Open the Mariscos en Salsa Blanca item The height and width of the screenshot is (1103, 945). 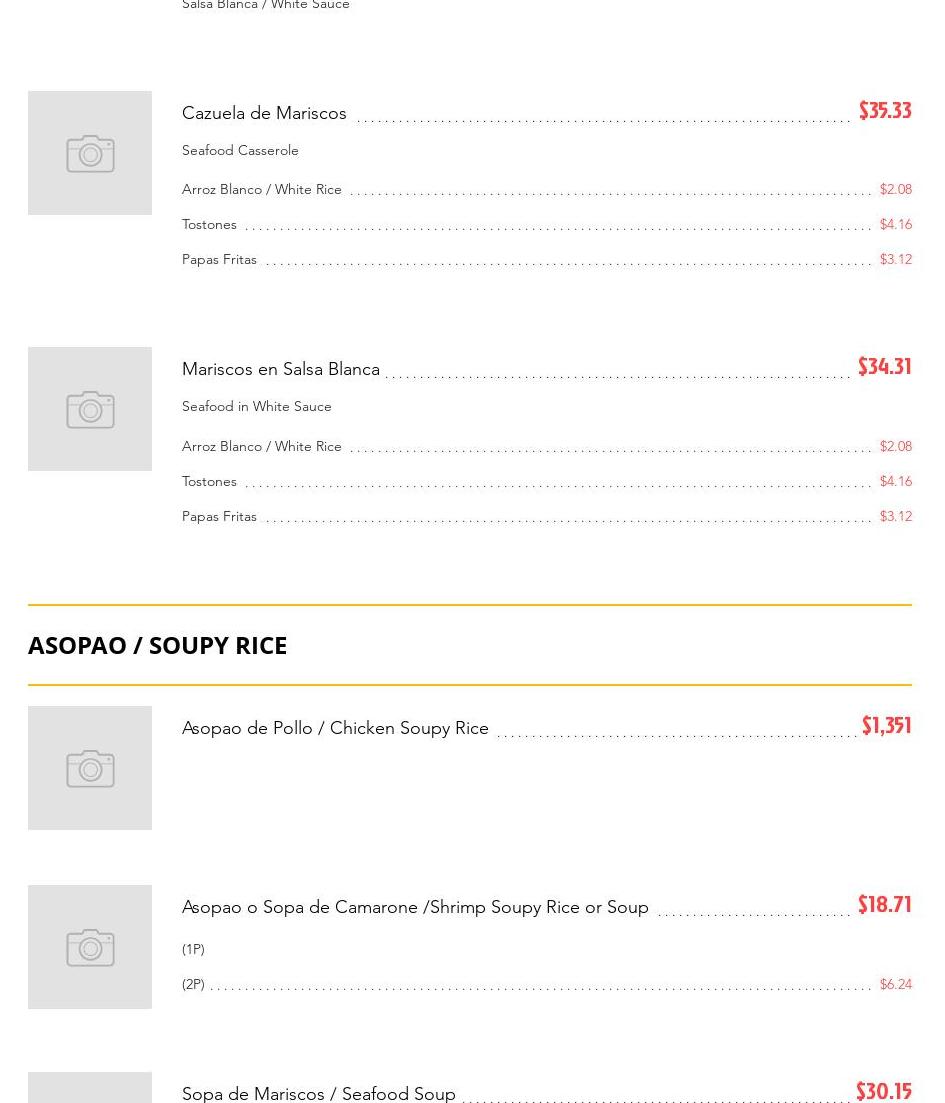click(x=281, y=369)
